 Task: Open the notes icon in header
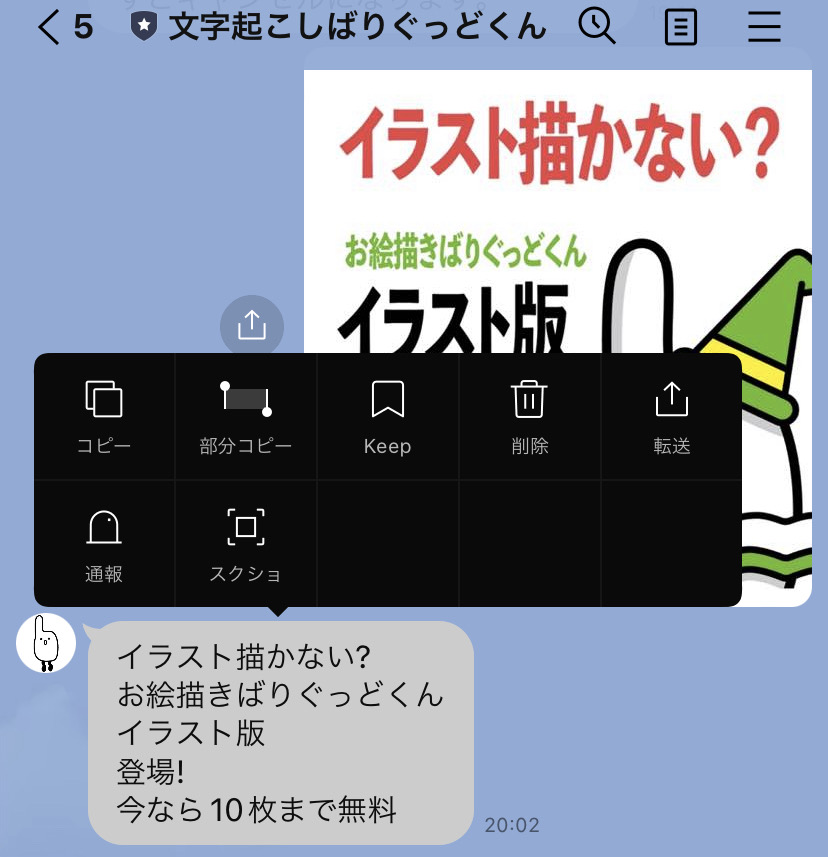click(681, 27)
